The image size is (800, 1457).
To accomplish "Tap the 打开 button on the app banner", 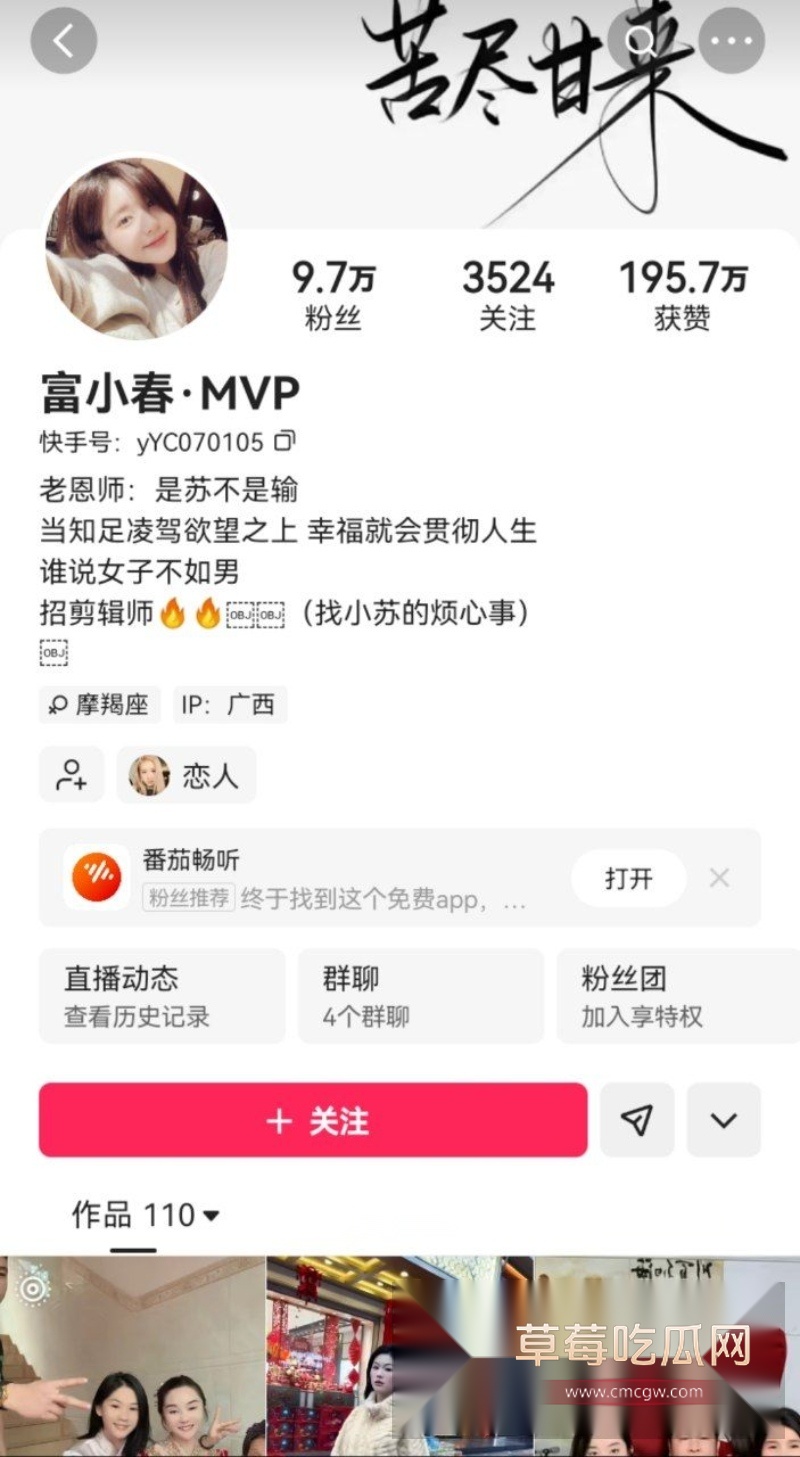I will pos(628,878).
